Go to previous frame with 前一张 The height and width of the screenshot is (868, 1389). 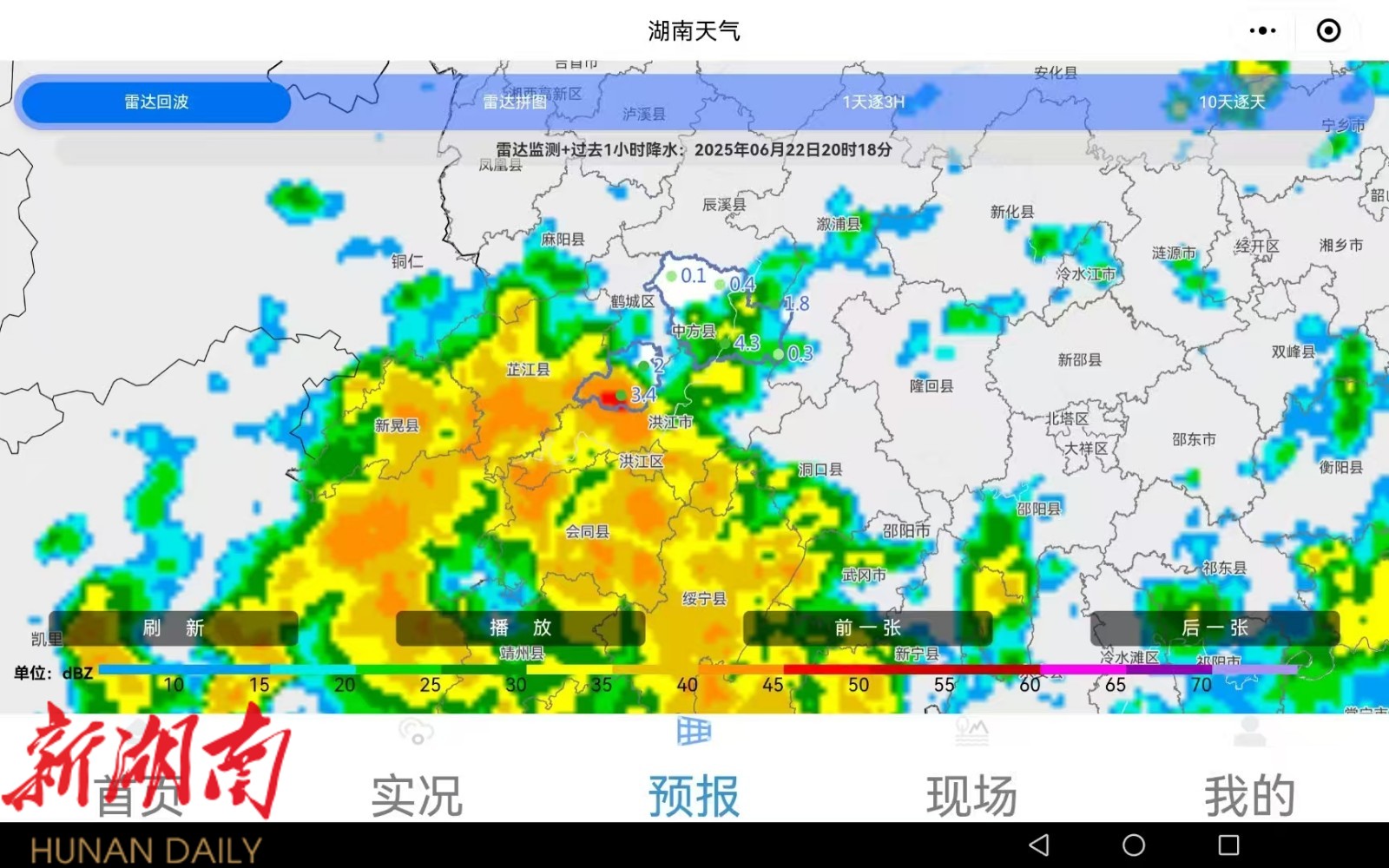click(x=868, y=628)
